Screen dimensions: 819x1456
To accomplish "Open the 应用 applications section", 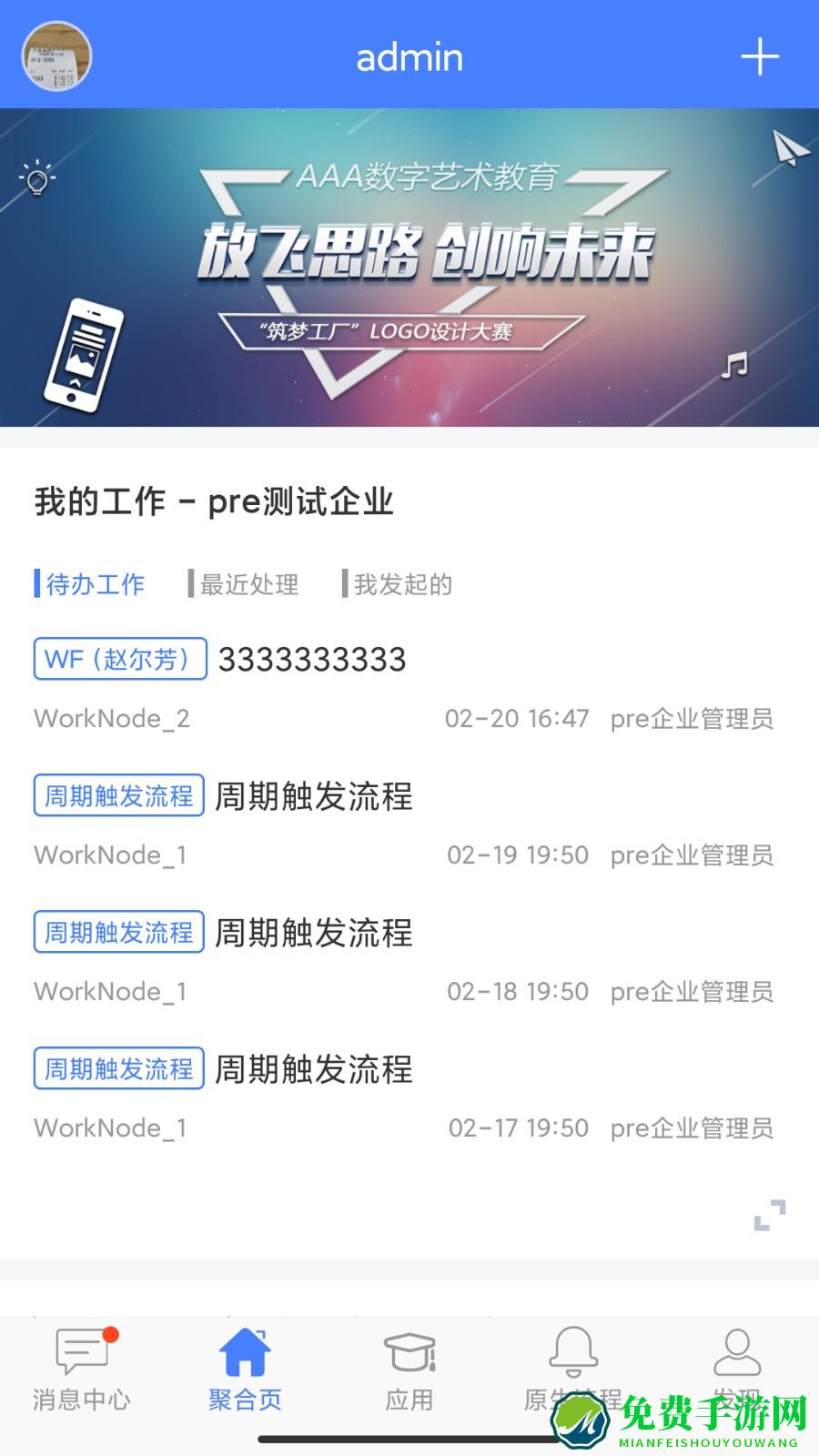I will point(409,1370).
